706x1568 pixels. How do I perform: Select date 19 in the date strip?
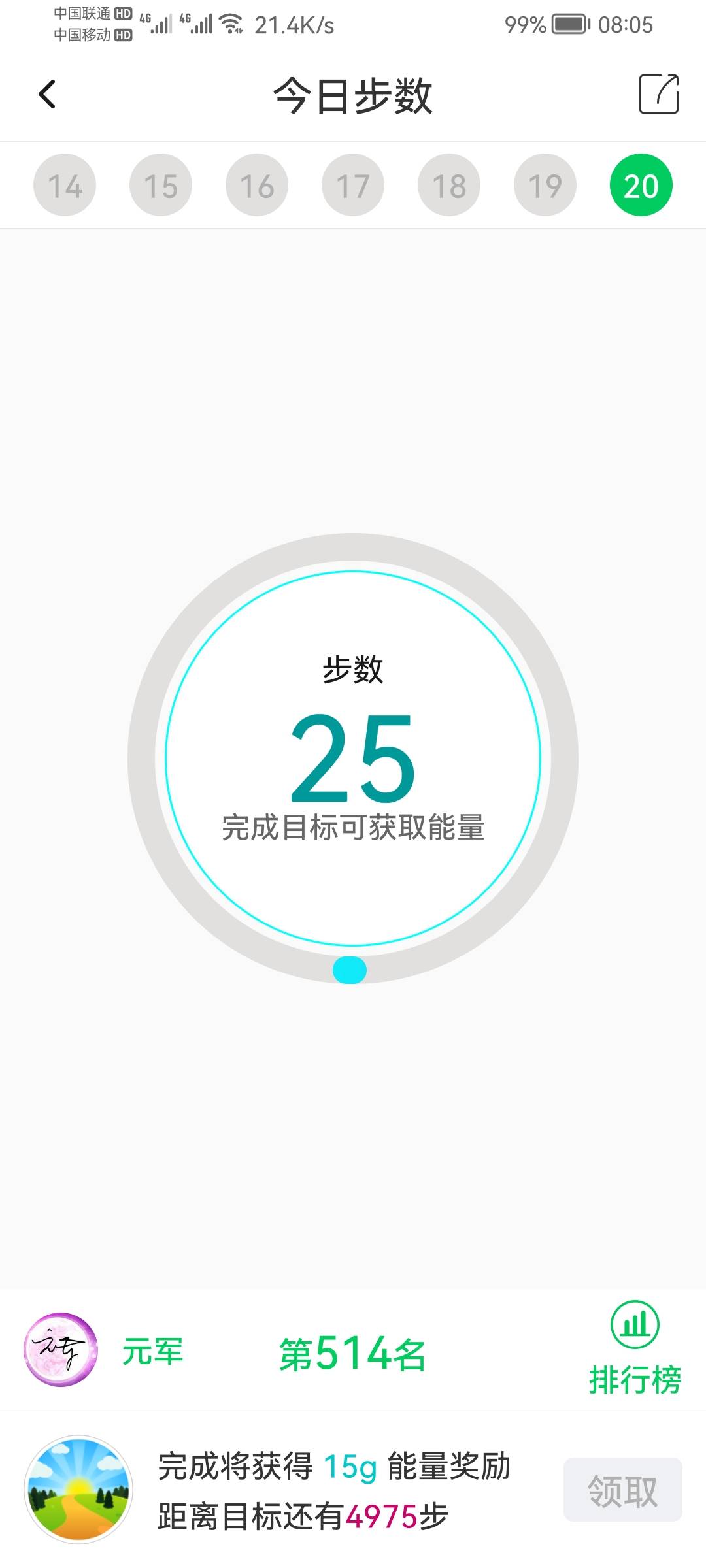[x=545, y=184]
